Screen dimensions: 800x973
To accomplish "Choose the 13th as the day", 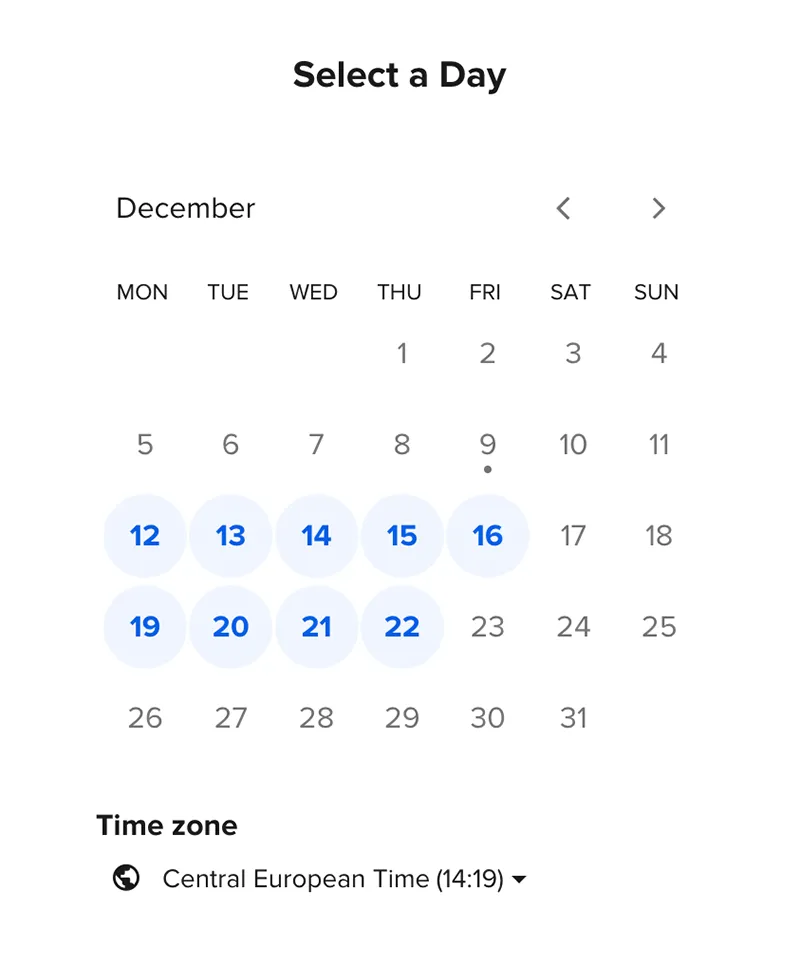I will pos(231,536).
